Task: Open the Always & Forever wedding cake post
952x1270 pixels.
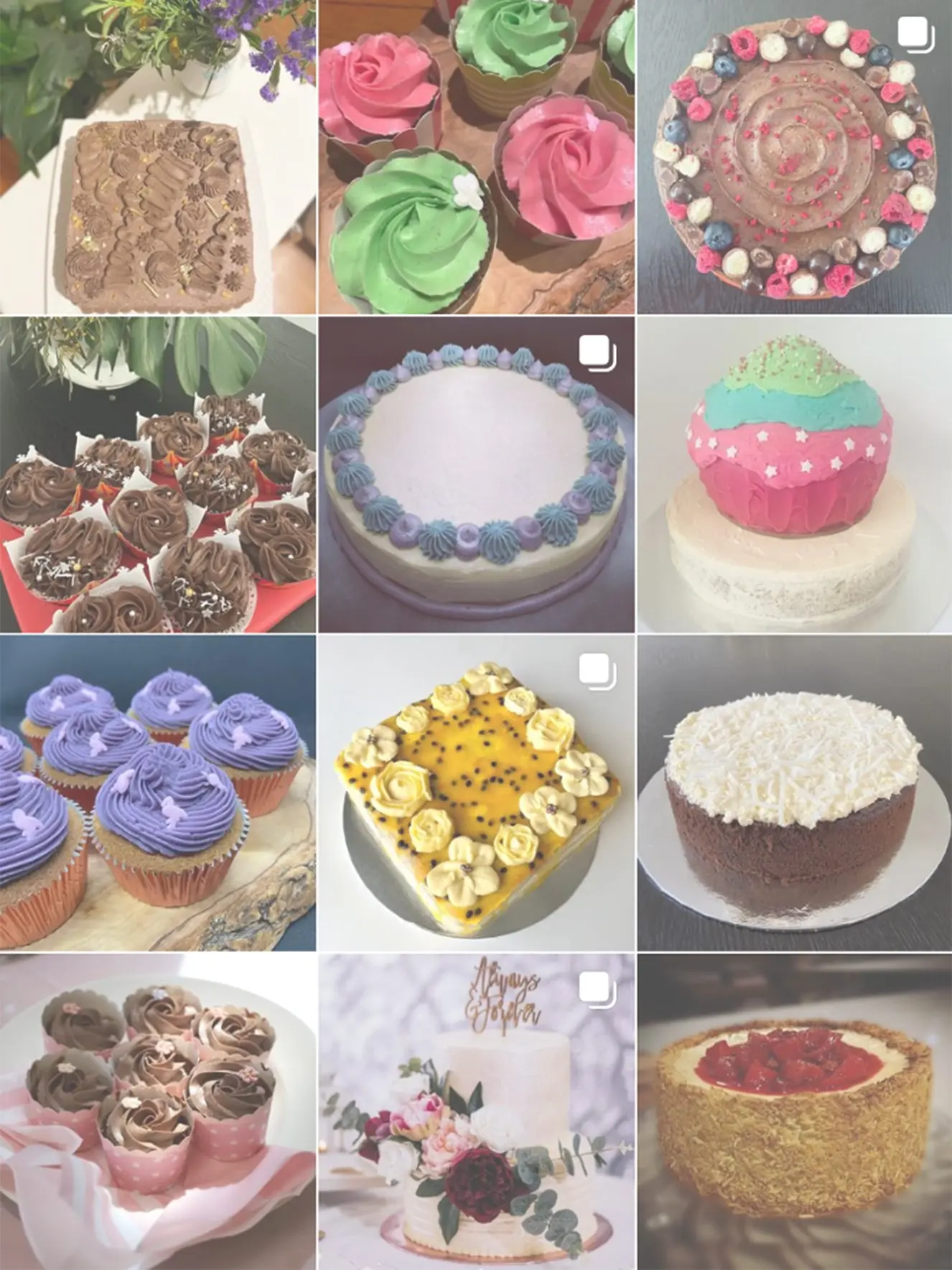Action: click(476, 1111)
